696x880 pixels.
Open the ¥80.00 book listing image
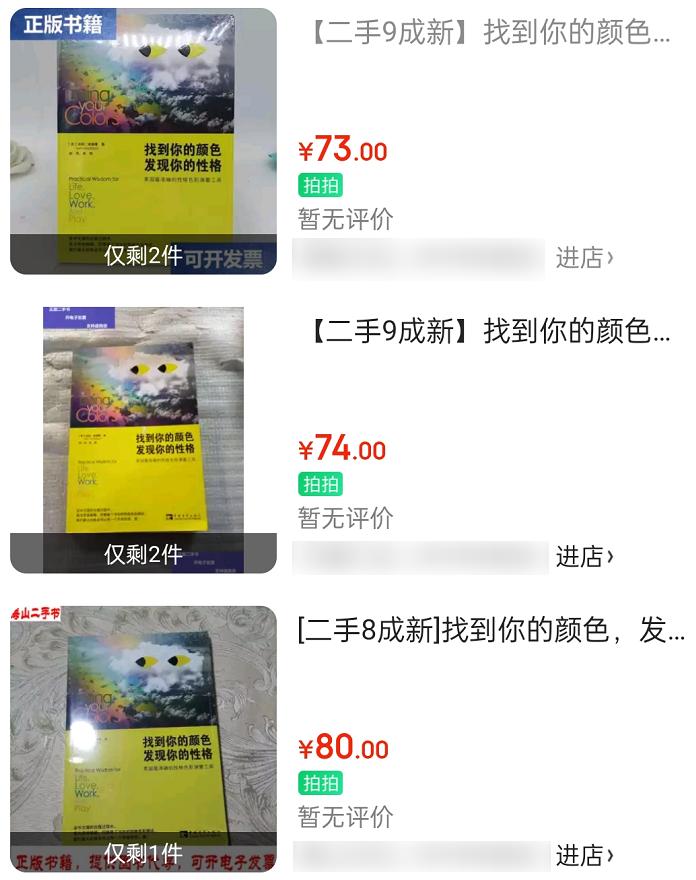[x=143, y=738]
